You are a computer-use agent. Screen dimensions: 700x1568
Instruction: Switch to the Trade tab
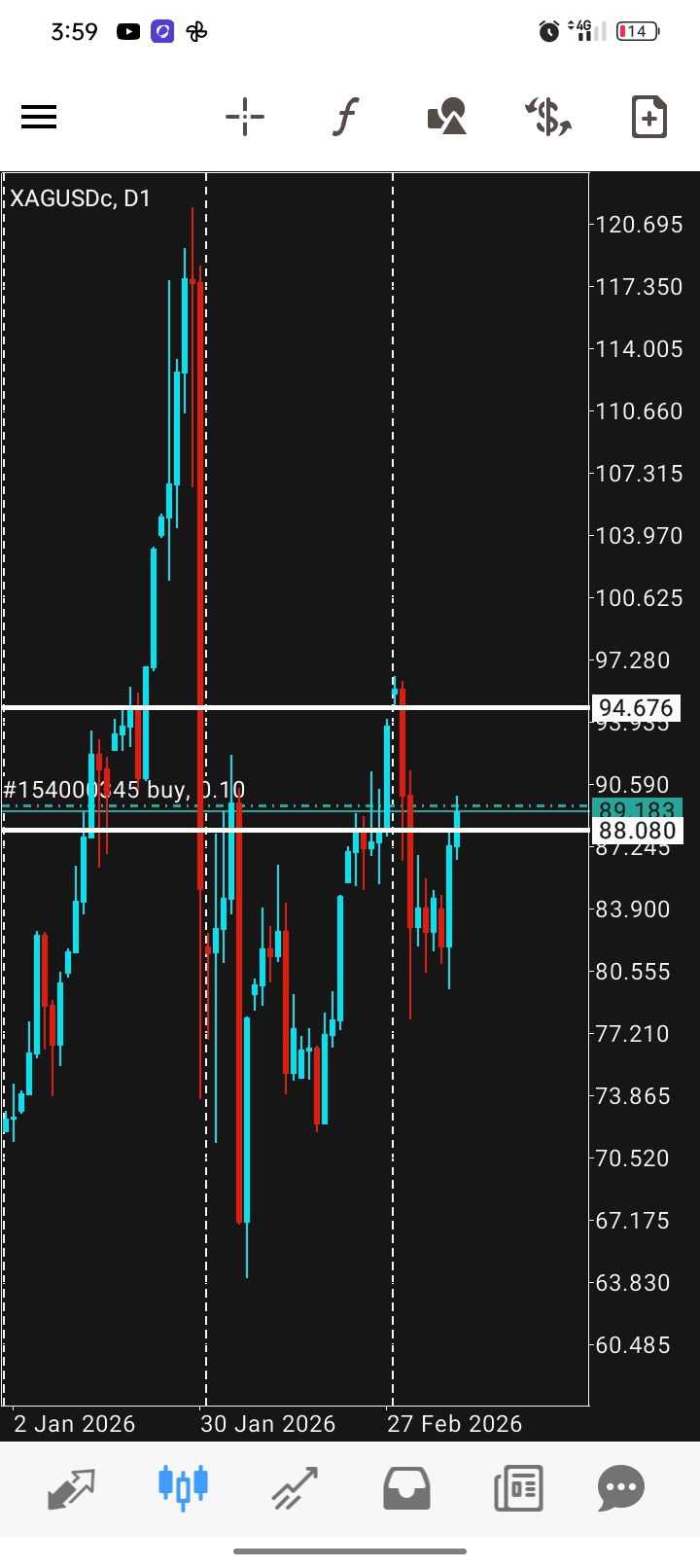point(295,1488)
